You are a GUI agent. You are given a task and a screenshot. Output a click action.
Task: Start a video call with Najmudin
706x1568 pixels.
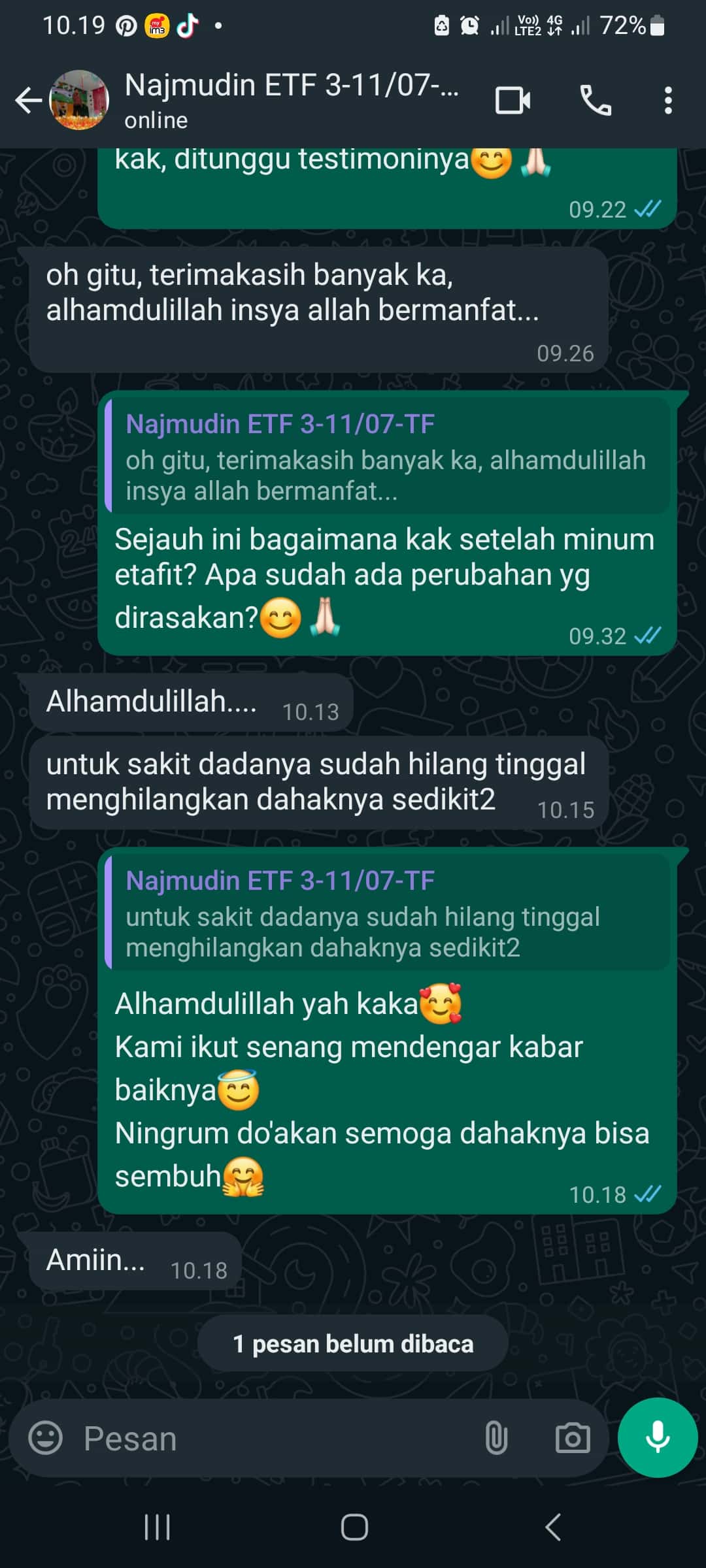(x=513, y=101)
